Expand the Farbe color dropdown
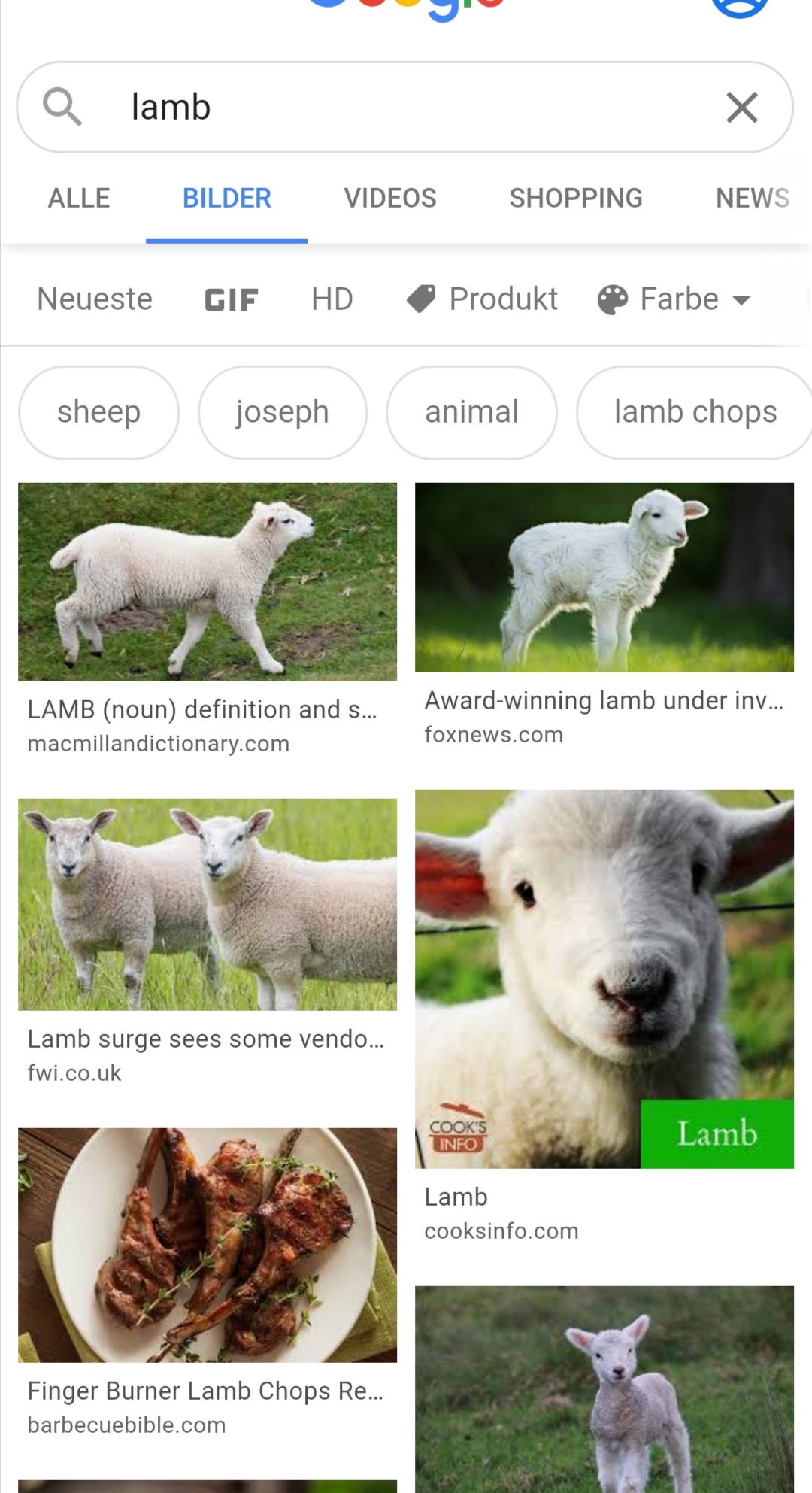Viewport: 812px width, 1493px height. click(674, 299)
